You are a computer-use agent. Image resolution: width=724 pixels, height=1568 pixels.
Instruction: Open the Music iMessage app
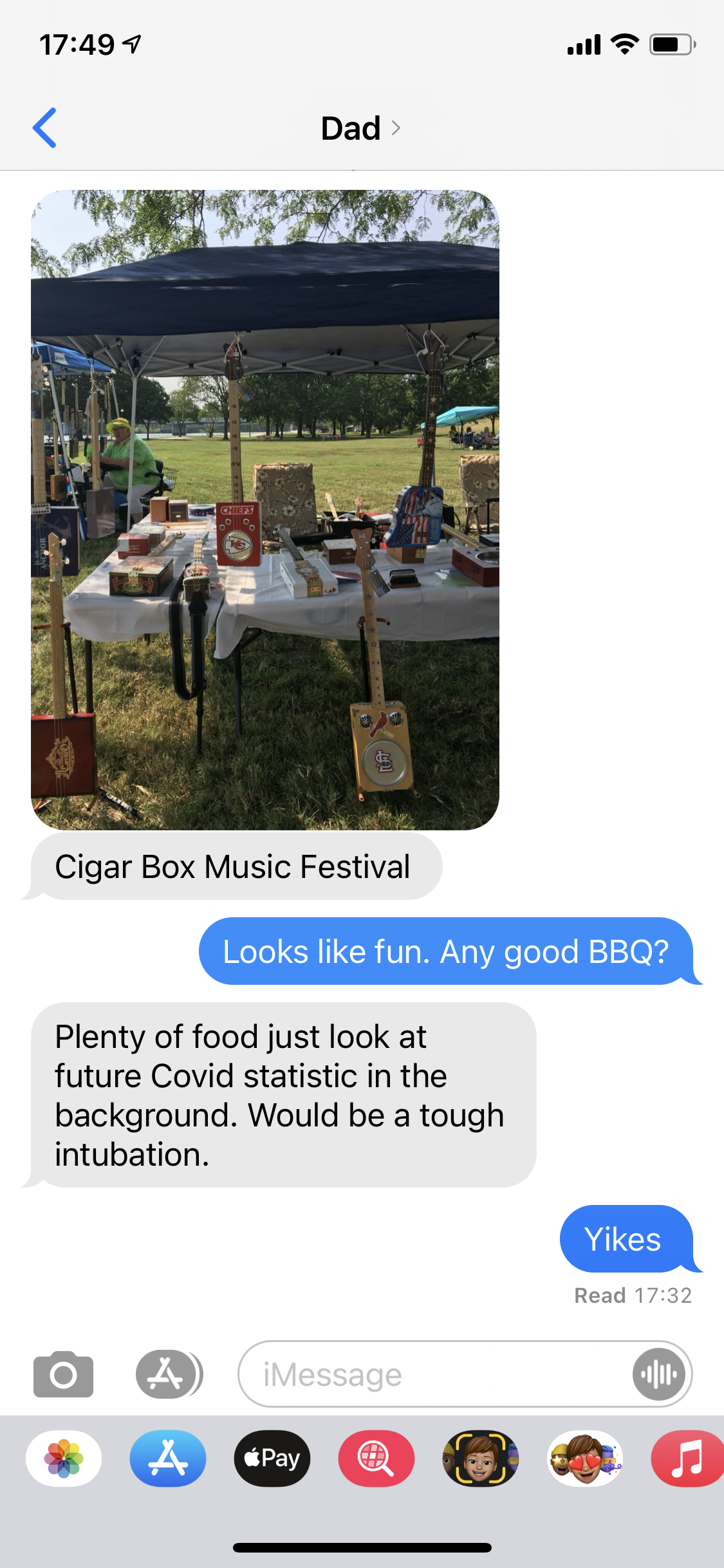click(687, 1459)
